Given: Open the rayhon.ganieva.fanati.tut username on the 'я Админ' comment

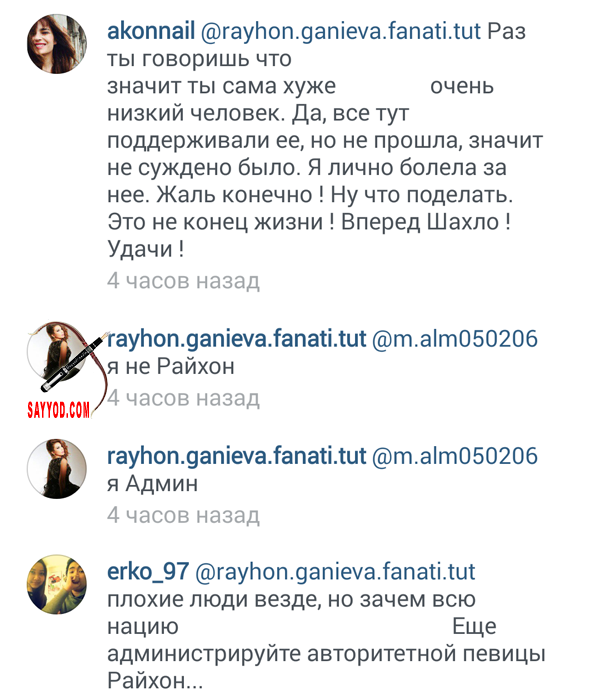Looking at the screenshot, I should pos(237,457).
